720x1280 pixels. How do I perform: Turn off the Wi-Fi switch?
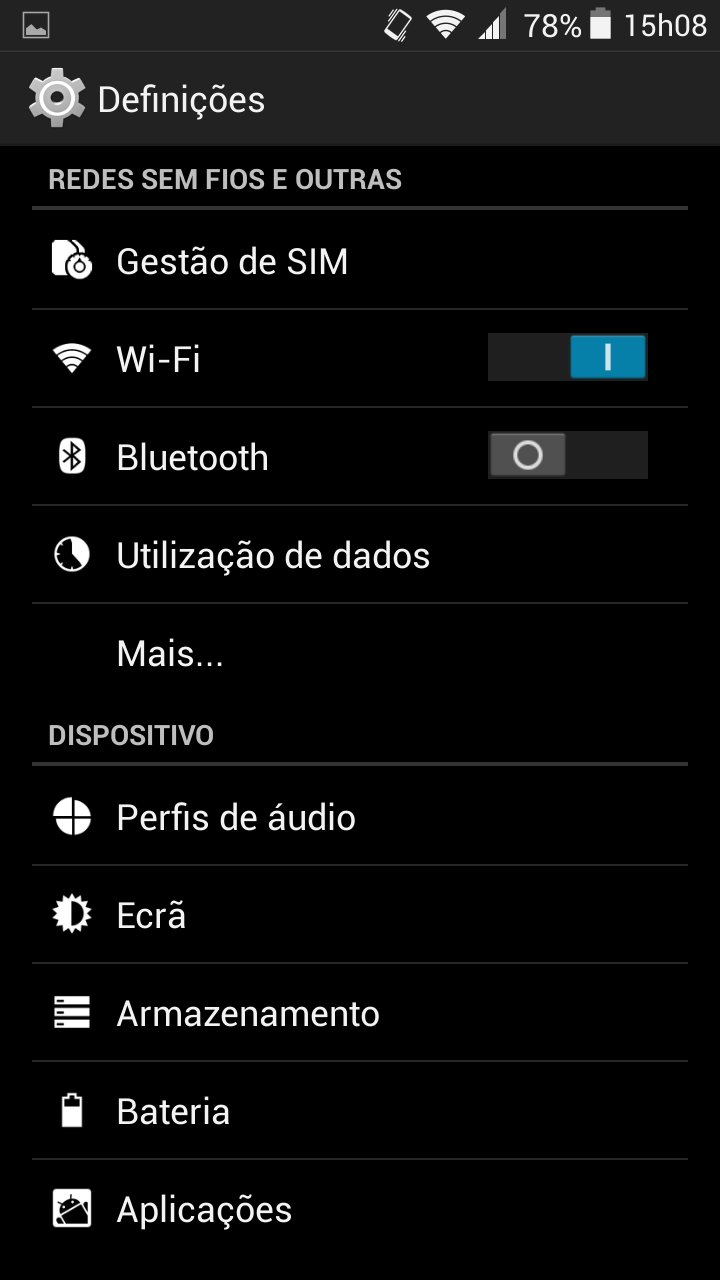click(x=567, y=357)
